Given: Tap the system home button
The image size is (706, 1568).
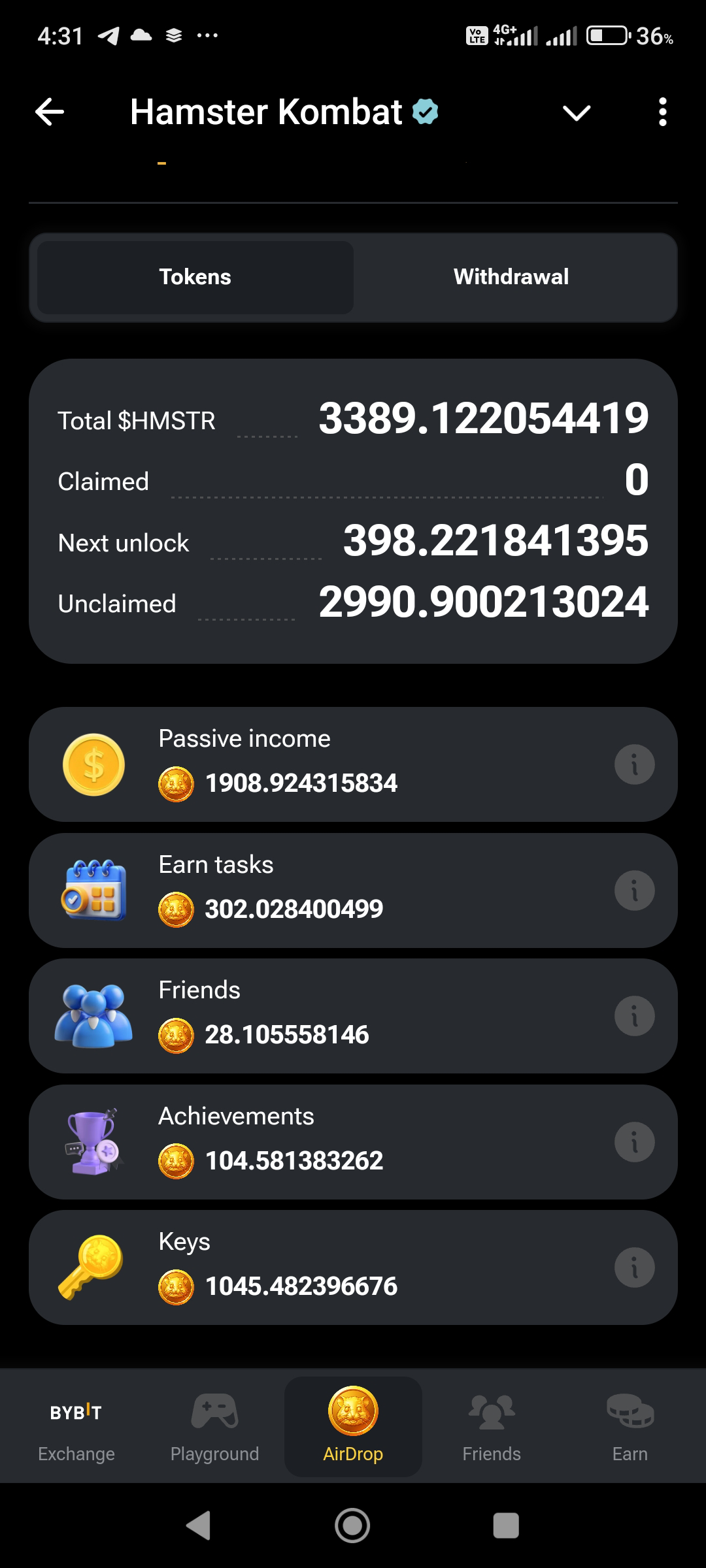Looking at the screenshot, I should click(x=352, y=1526).
